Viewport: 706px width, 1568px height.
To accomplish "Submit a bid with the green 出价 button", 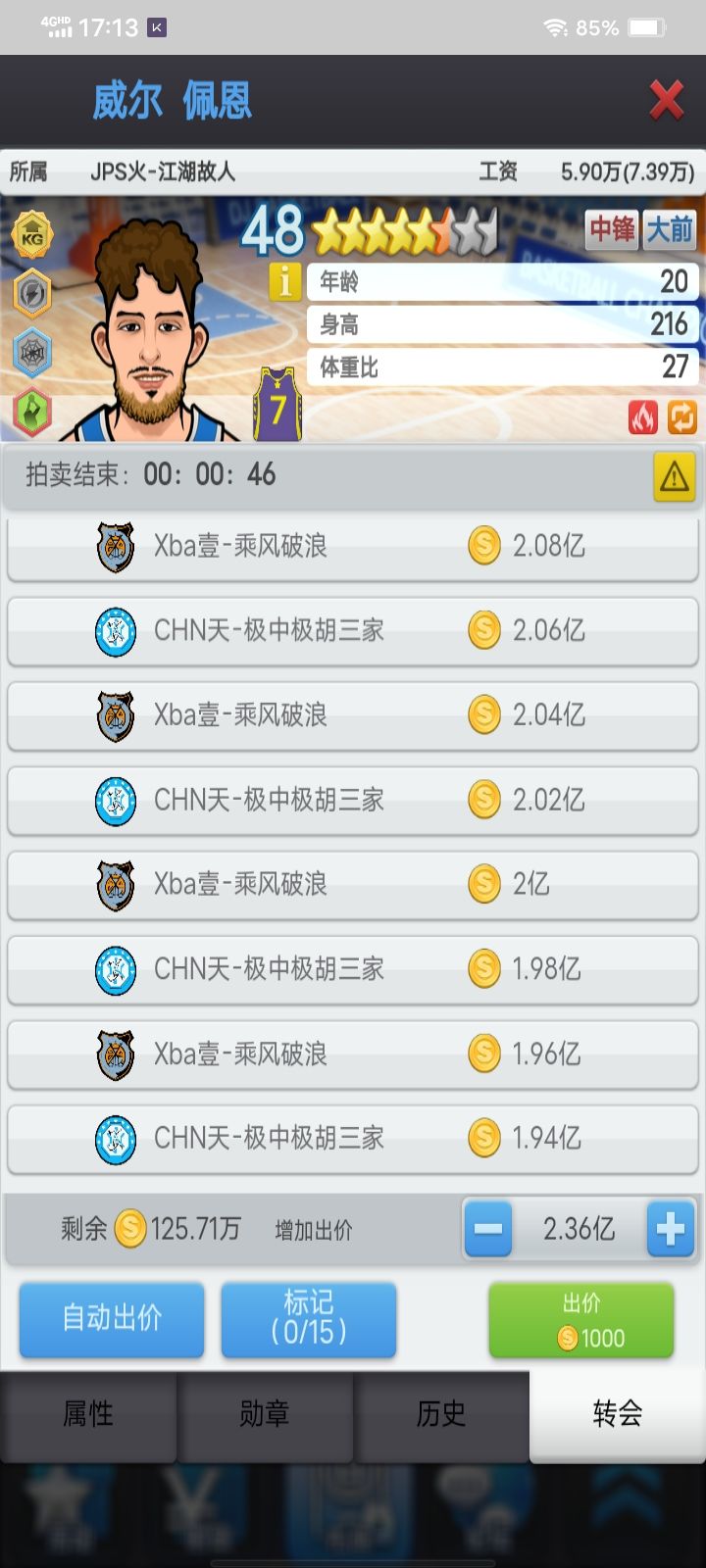I will (x=580, y=1319).
